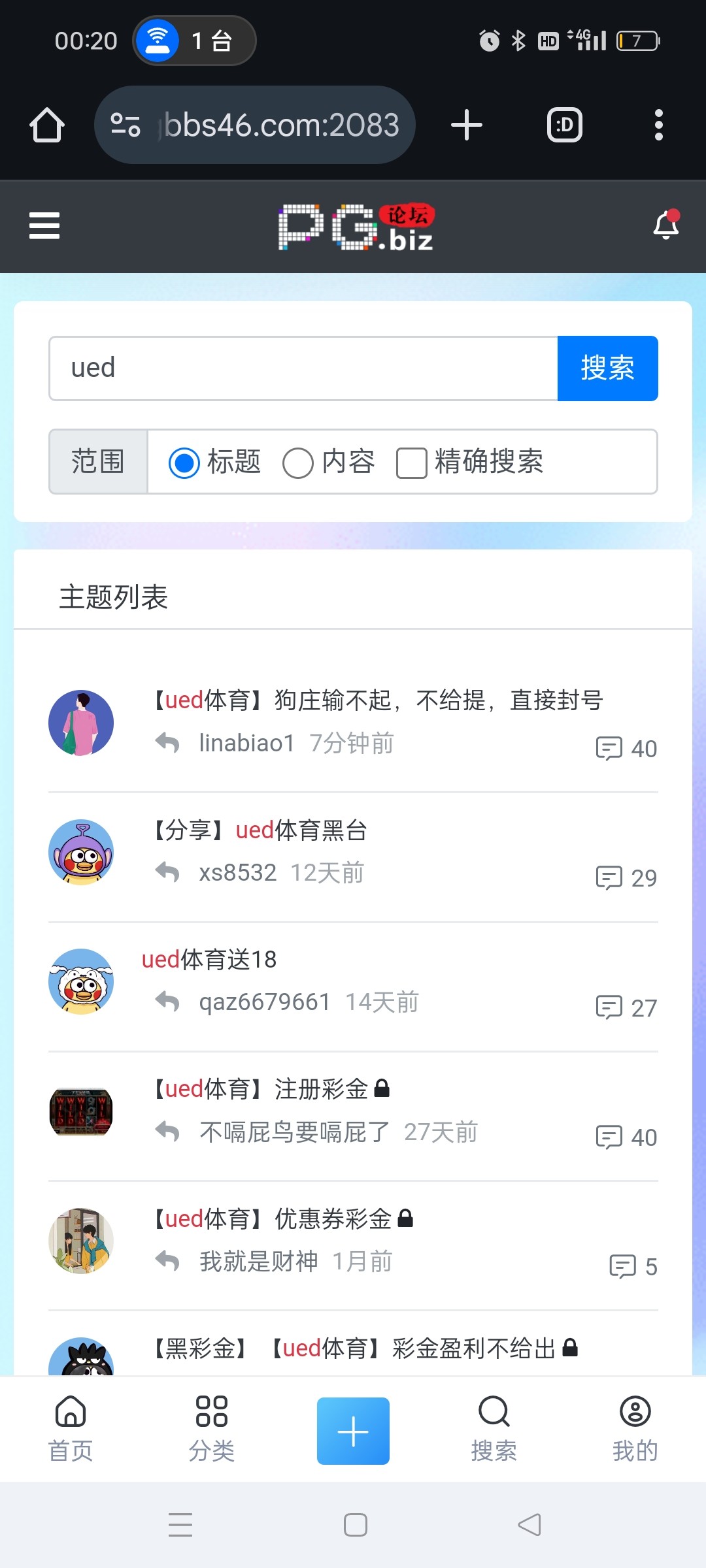The image size is (706, 1568).
Task: Open the thread "ued体育送18"
Action: [x=209, y=960]
